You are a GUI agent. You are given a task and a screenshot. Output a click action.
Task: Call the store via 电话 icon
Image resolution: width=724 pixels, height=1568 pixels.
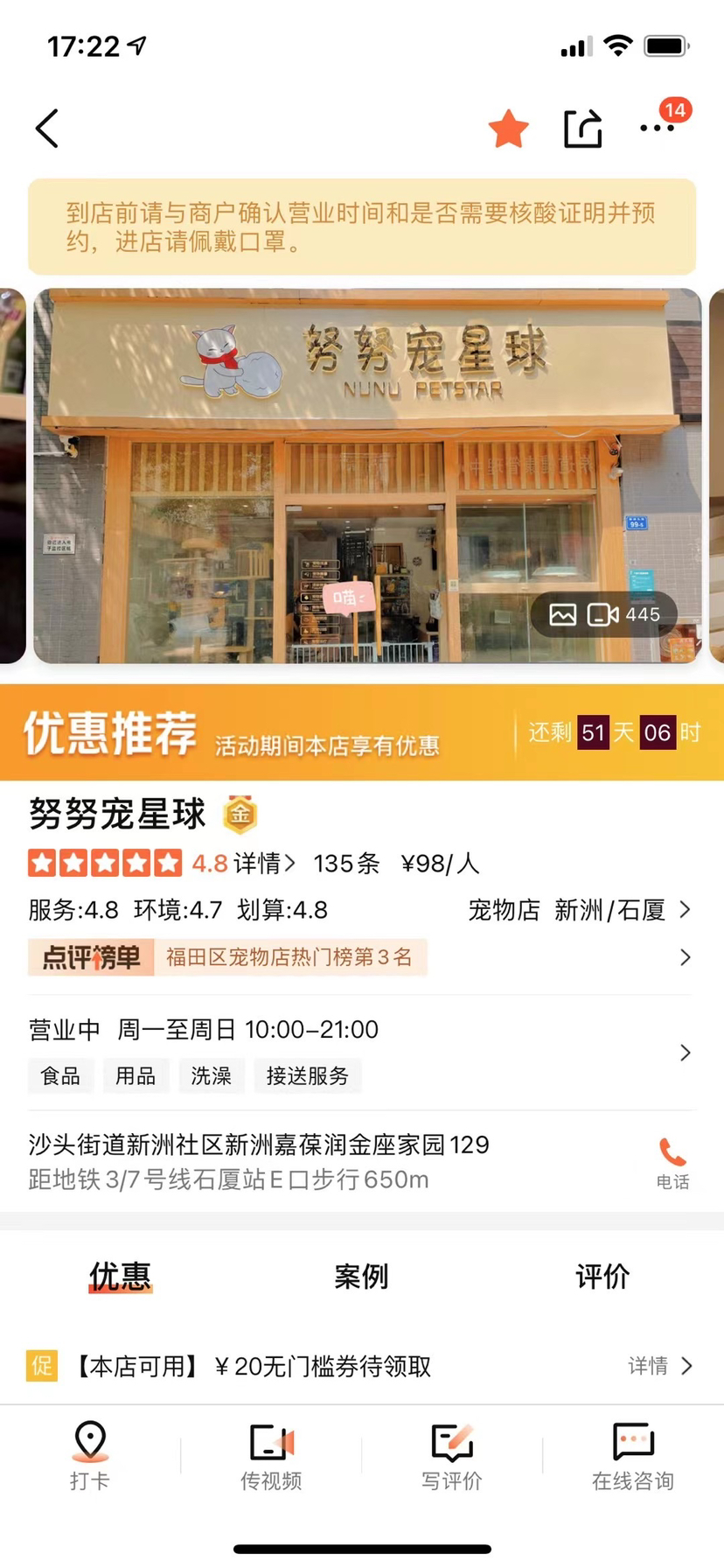pyautogui.click(x=672, y=1163)
